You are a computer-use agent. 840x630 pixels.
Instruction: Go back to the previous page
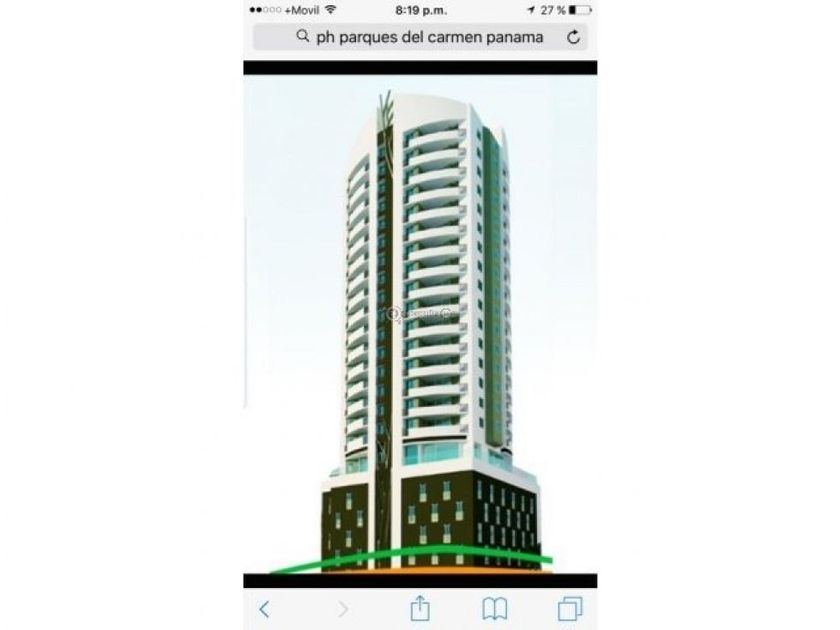(264, 609)
